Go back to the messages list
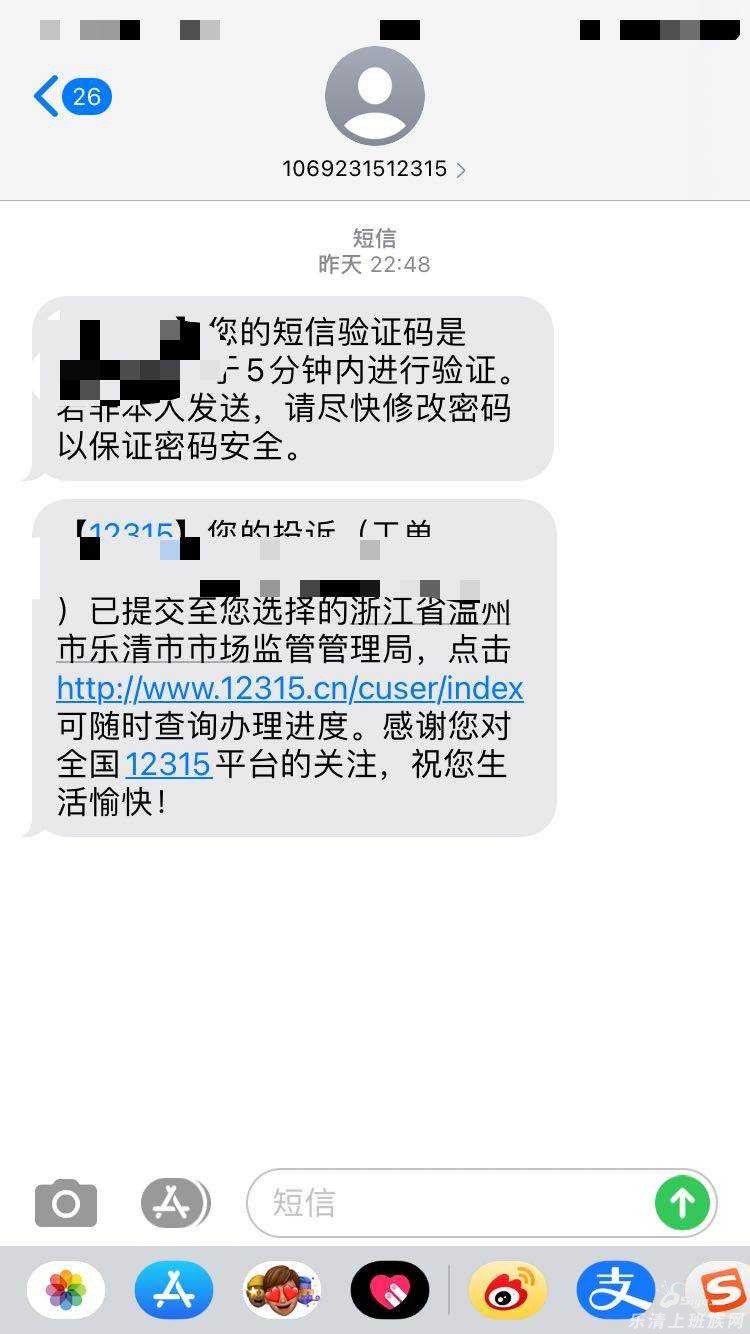This screenshot has width=750, height=1334. (x=70, y=97)
